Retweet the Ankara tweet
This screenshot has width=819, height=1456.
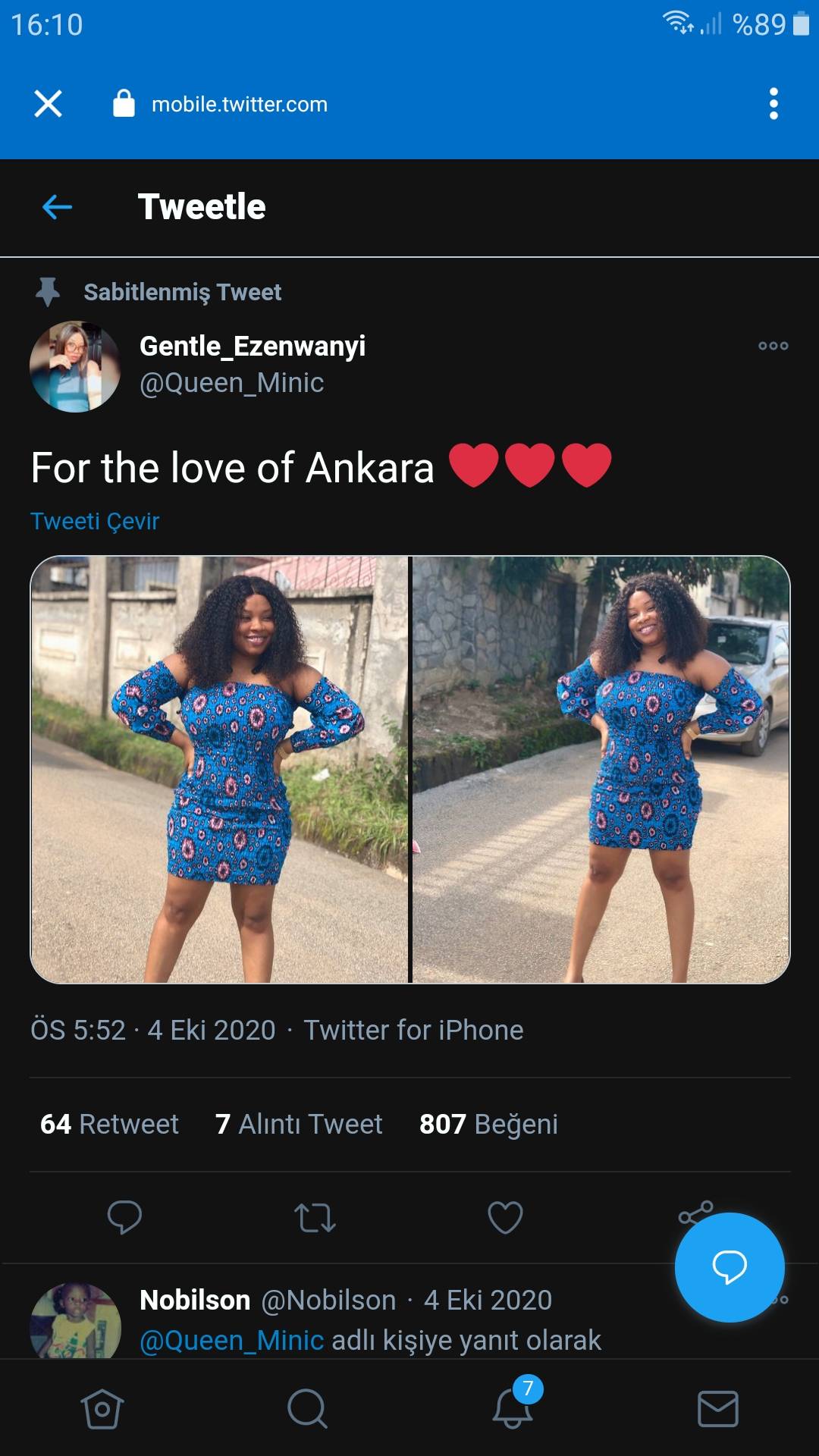(315, 1217)
